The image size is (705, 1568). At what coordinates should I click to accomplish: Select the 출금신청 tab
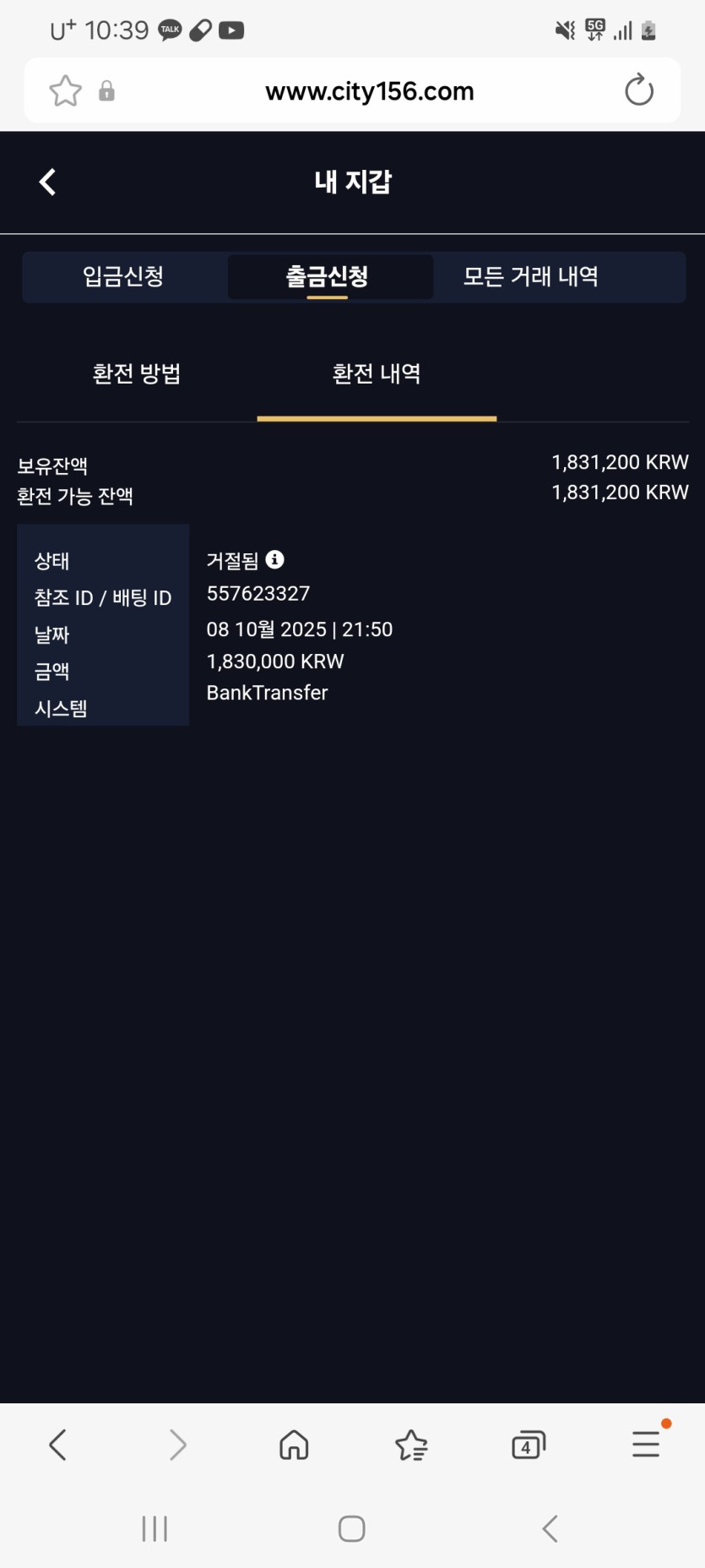click(x=328, y=276)
